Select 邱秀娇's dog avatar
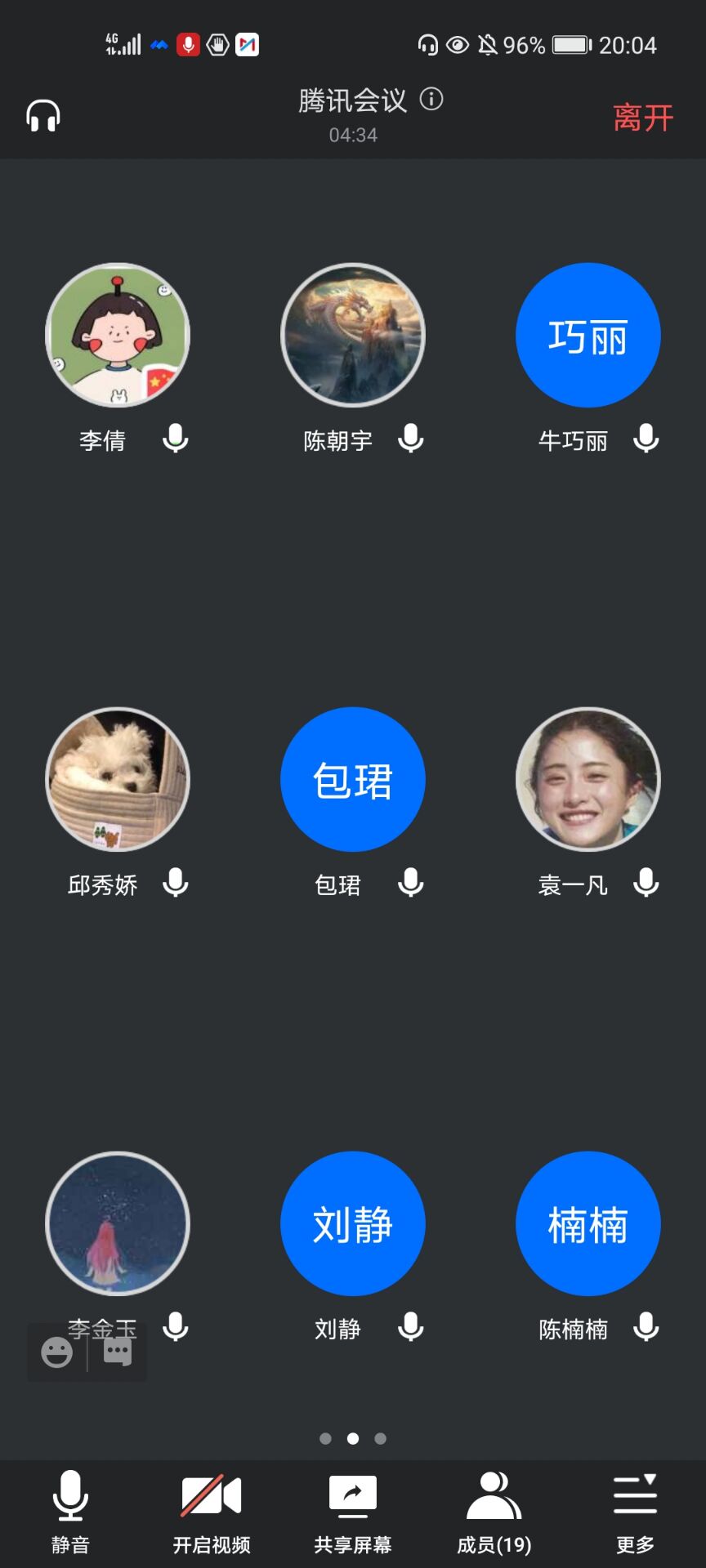This screenshot has height=1568, width=706. pos(118,779)
